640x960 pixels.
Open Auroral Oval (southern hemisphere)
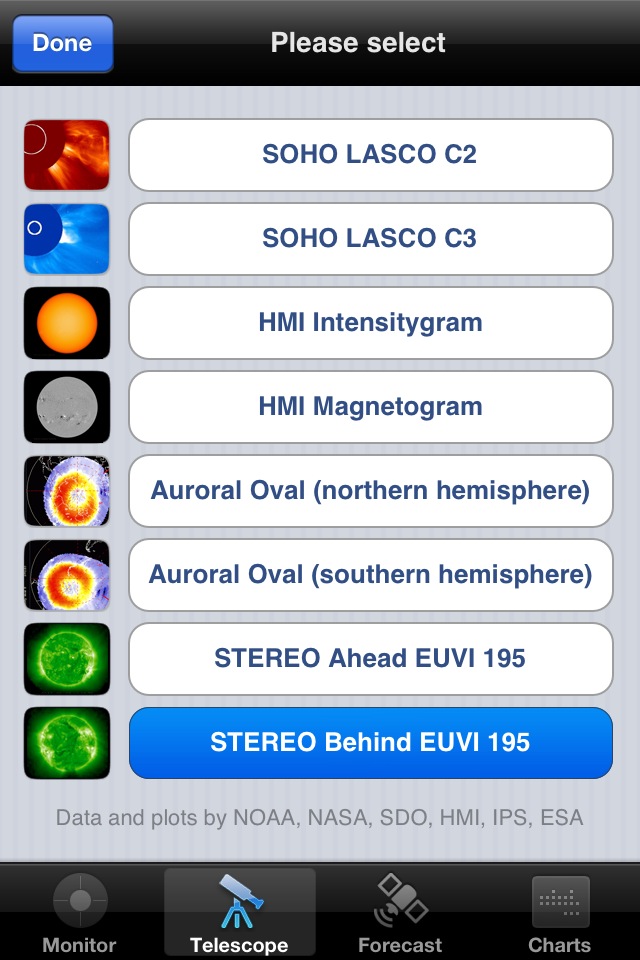370,575
